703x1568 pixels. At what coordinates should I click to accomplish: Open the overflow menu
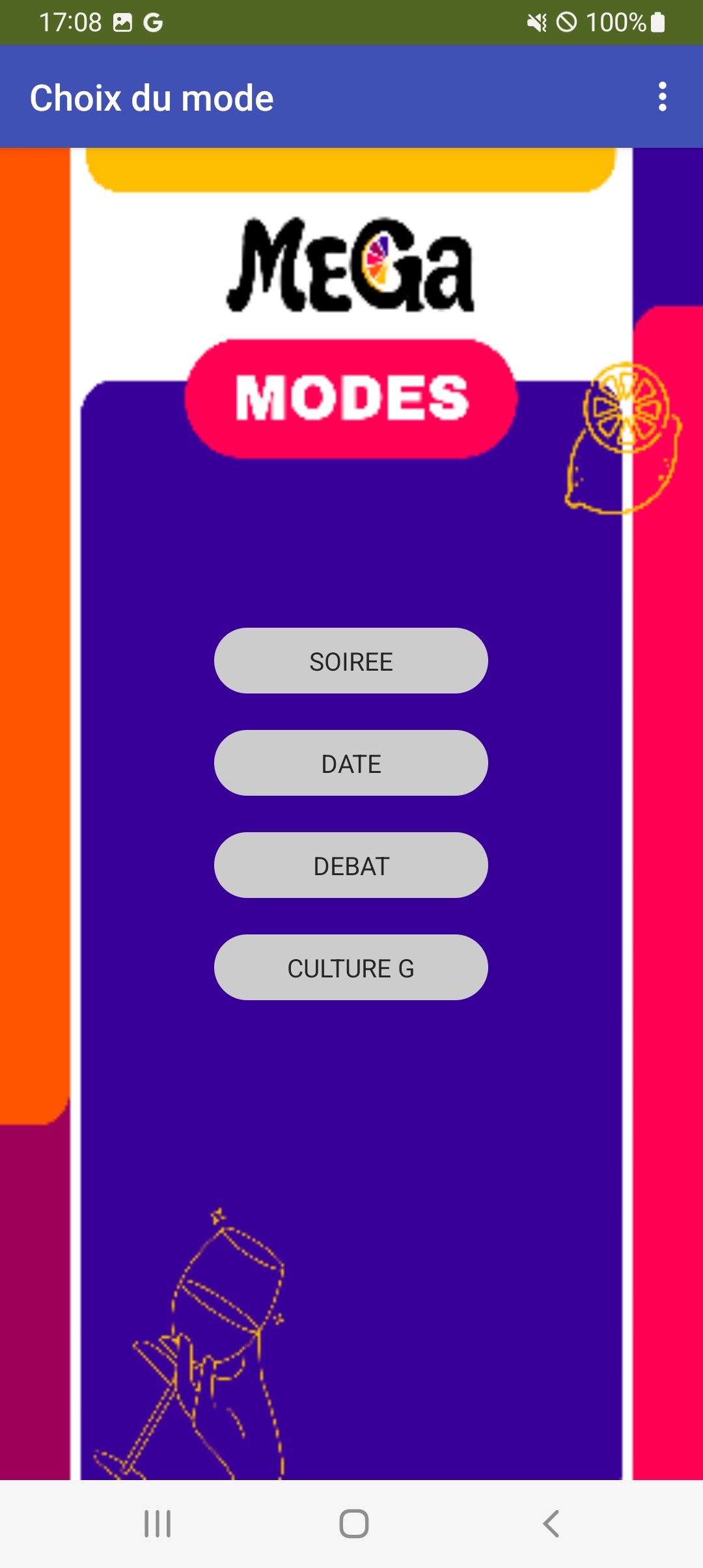coord(662,97)
